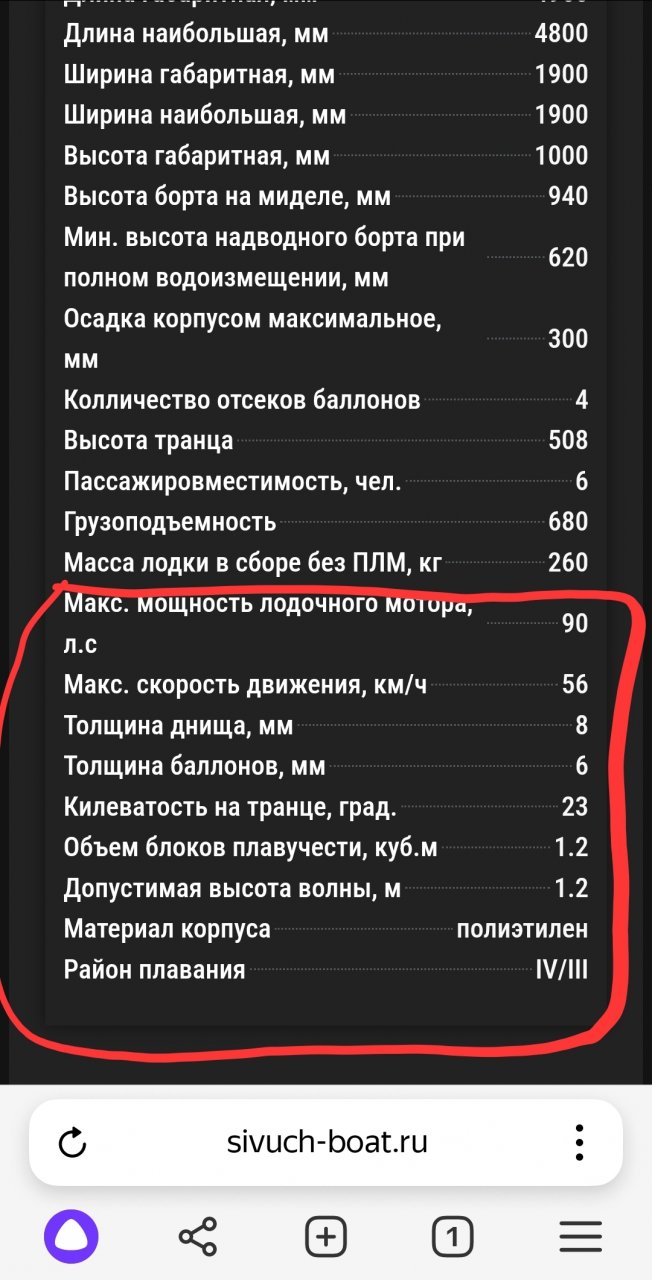The height and width of the screenshot is (1280, 652).
Task: Tap the sivuch-boat.ru address bar
Action: pyautogui.click(x=326, y=1142)
